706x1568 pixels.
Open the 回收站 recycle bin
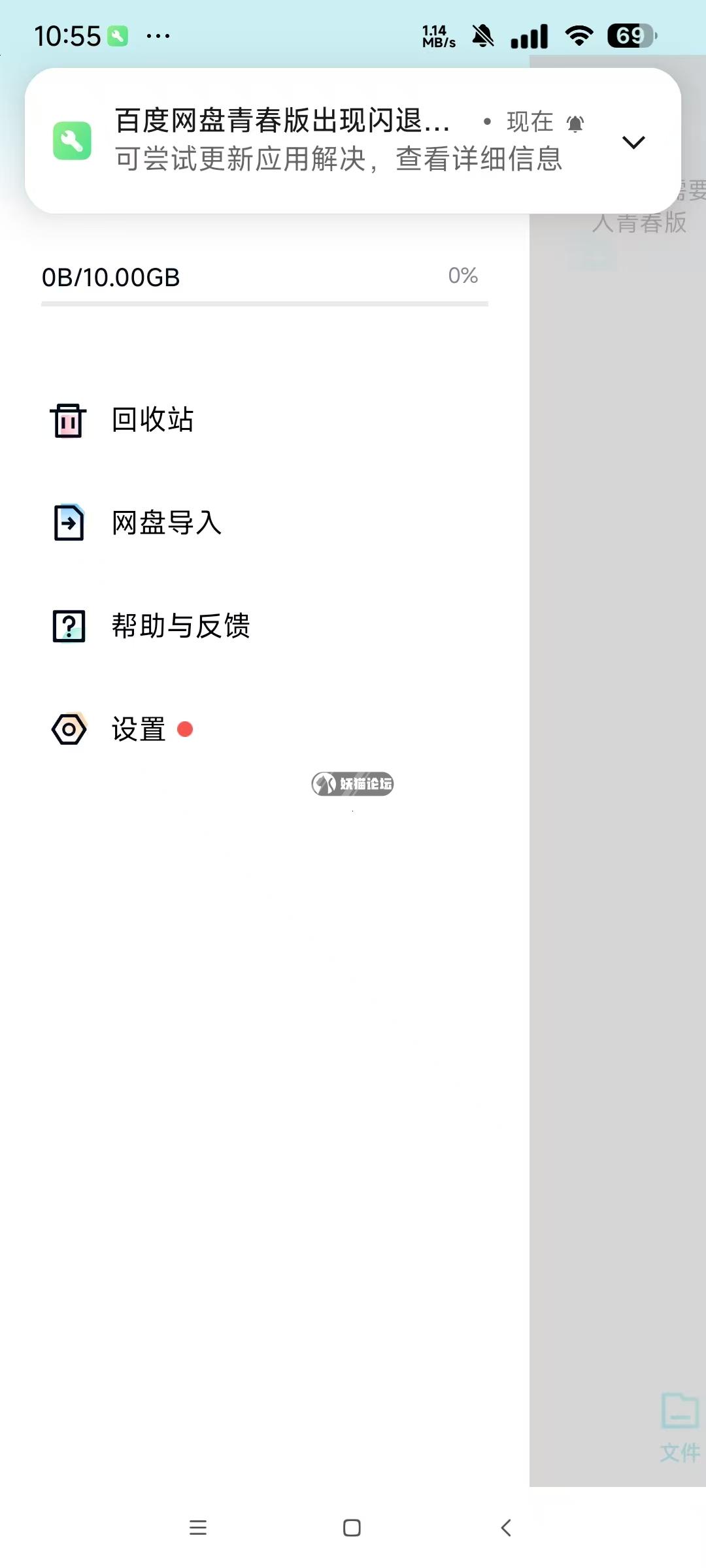[152, 419]
